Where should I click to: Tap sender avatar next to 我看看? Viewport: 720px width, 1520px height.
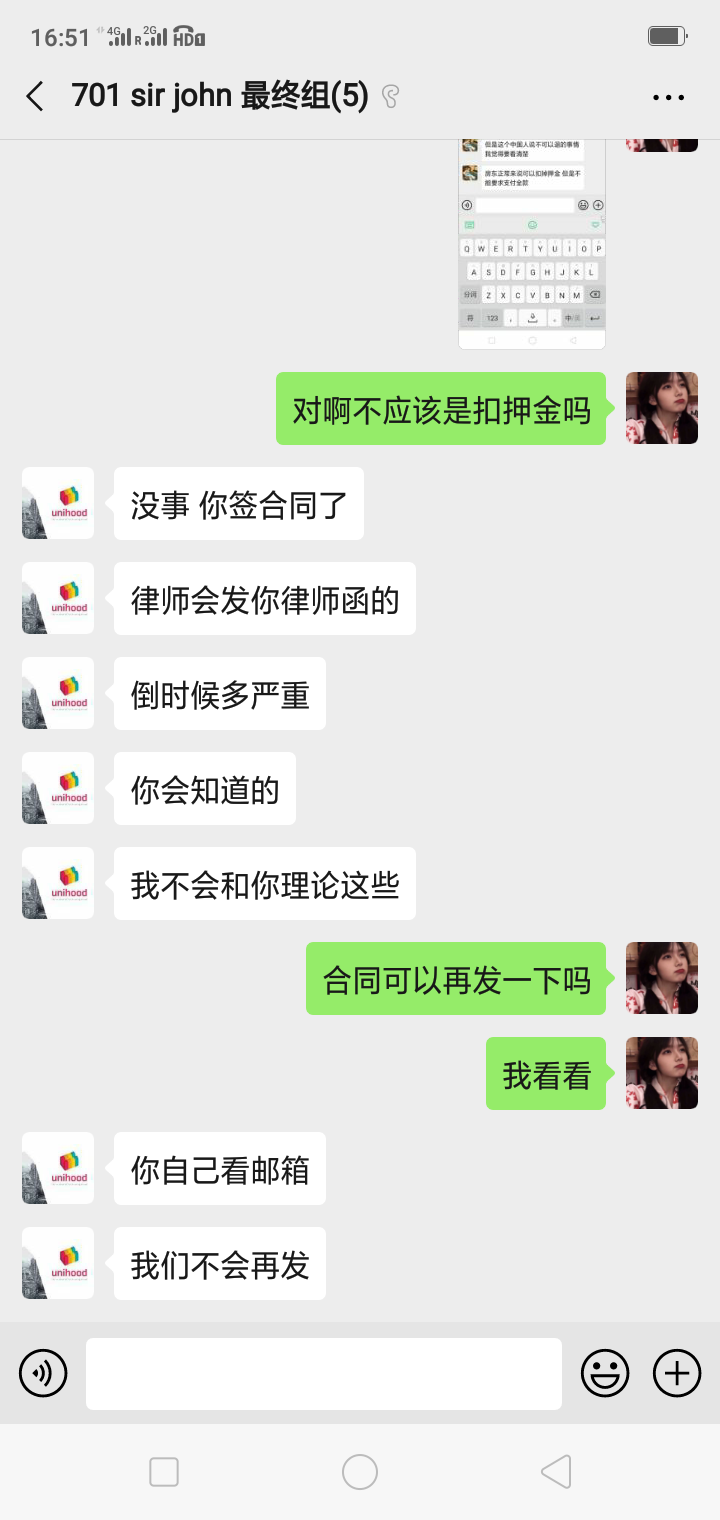(x=662, y=1073)
